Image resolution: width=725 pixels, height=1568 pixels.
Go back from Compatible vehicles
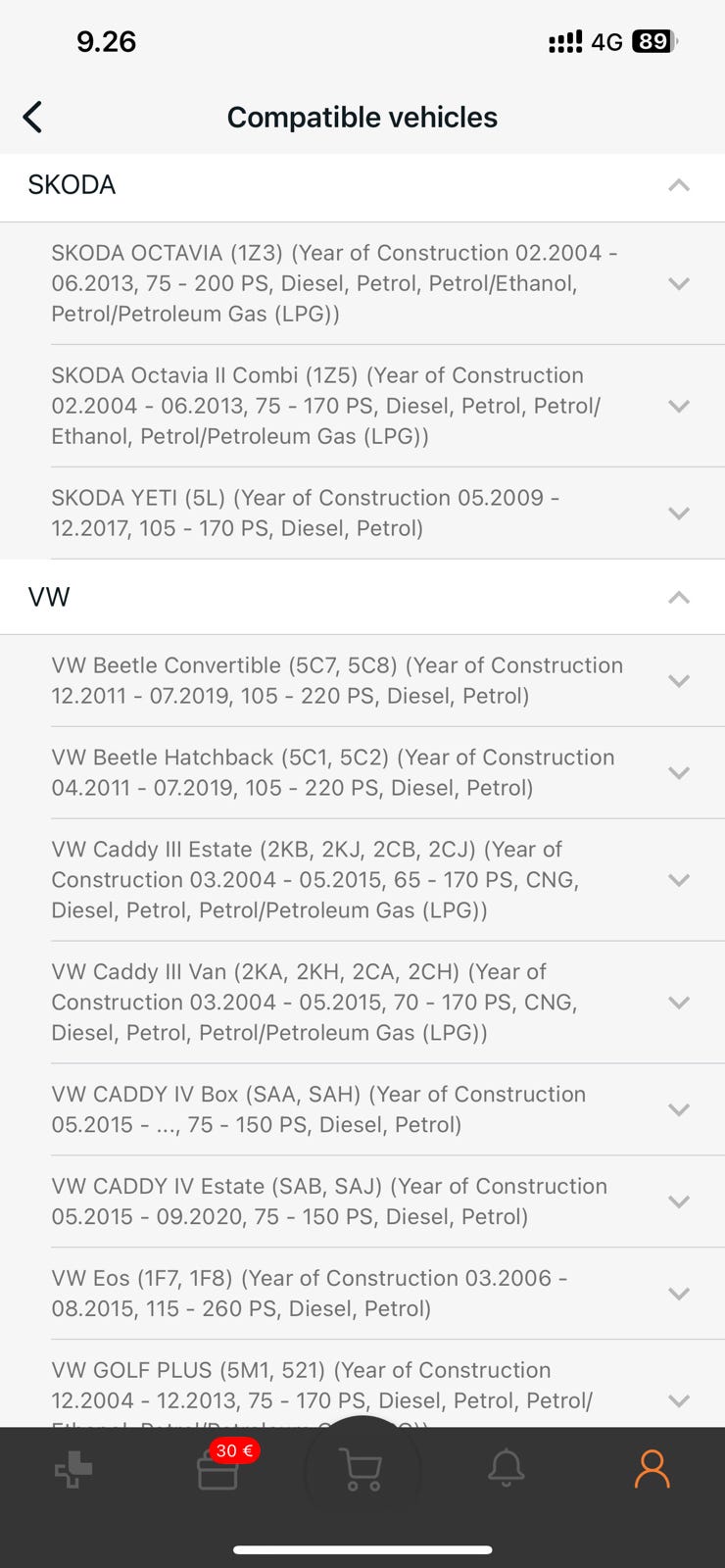coord(33,118)
